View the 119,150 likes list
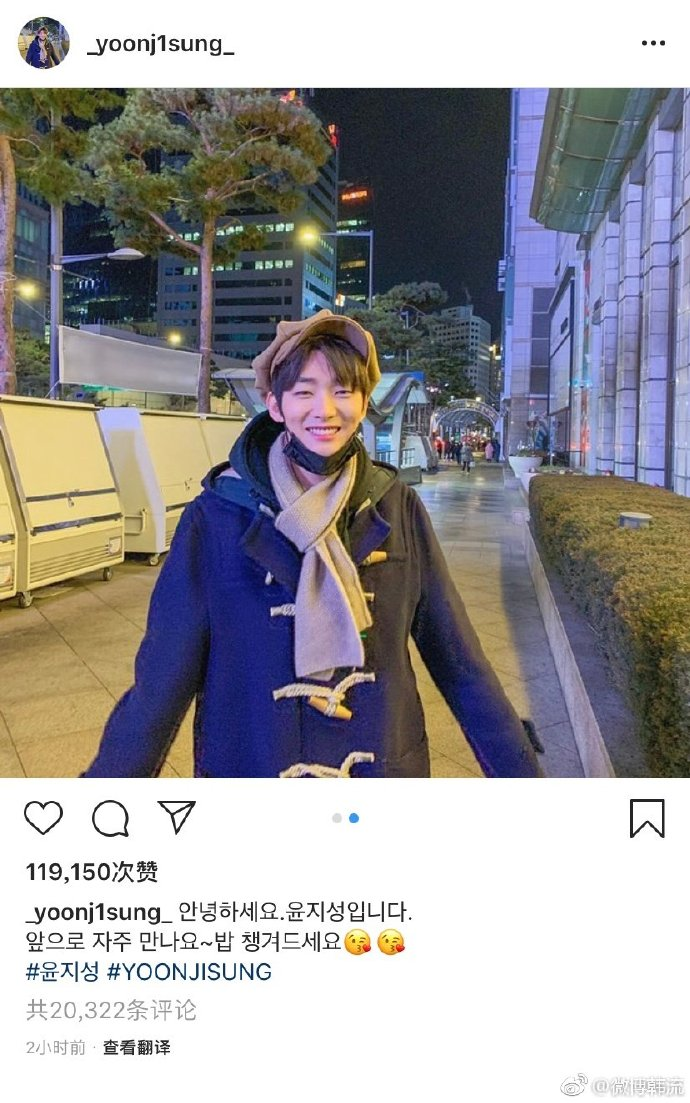 pos(91,872)
